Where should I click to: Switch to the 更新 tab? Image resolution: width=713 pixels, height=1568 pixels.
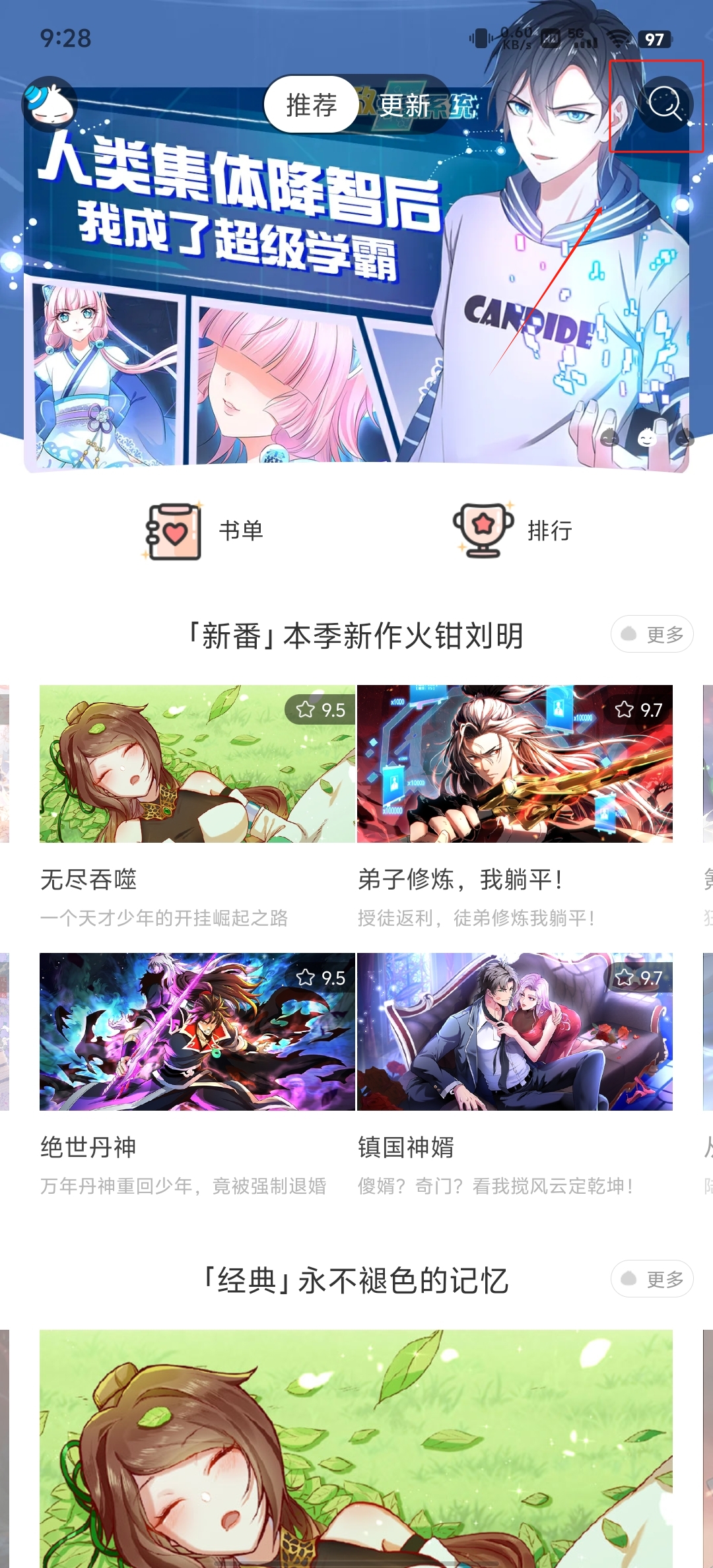[405, 105]
